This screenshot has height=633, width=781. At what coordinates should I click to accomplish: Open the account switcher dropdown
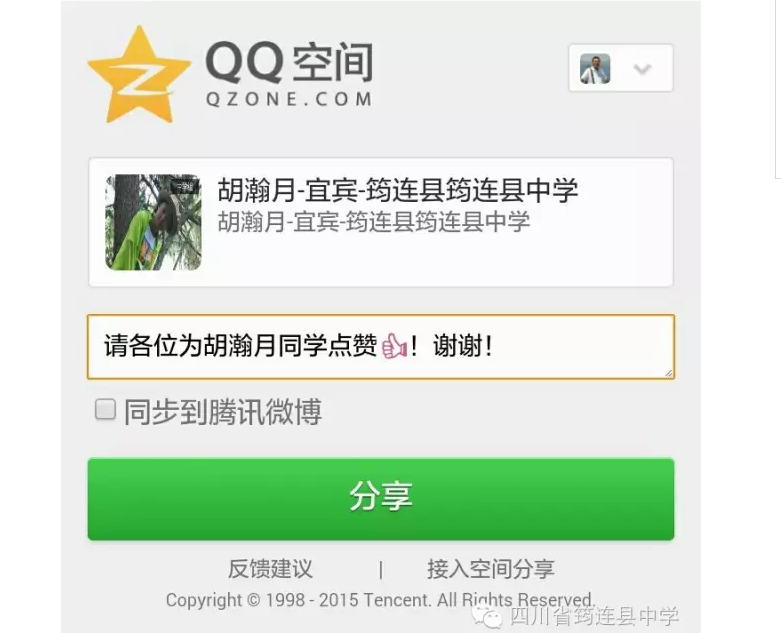621,69
